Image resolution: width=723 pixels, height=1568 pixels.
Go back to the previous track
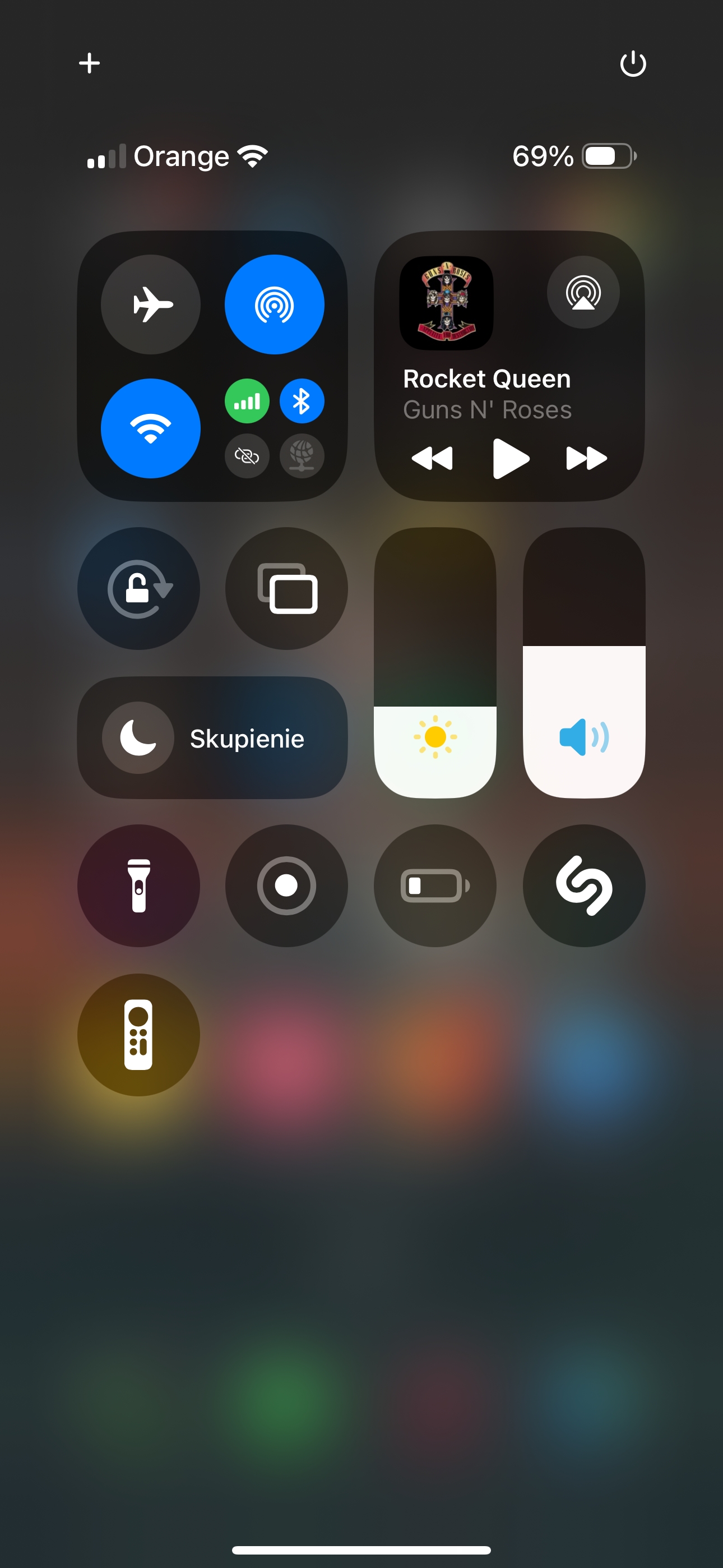coord(432,458)
